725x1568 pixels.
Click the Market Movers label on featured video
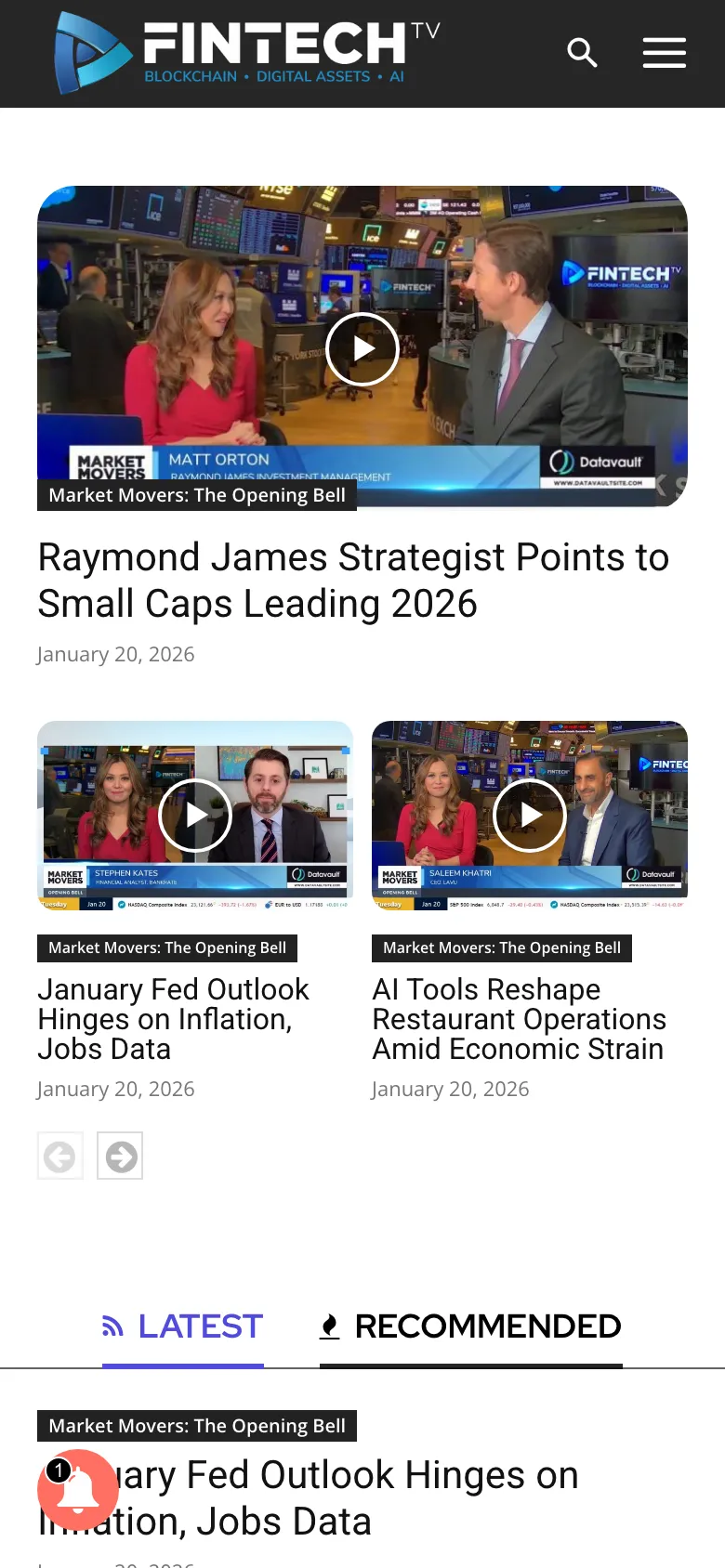click(x=196, y=495)
